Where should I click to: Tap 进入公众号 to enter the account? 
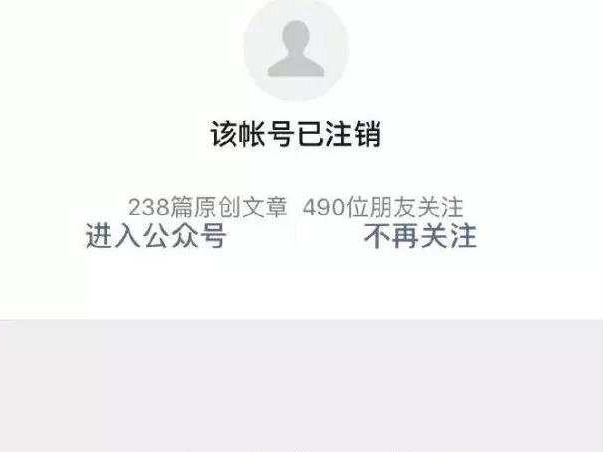[155, 237]
